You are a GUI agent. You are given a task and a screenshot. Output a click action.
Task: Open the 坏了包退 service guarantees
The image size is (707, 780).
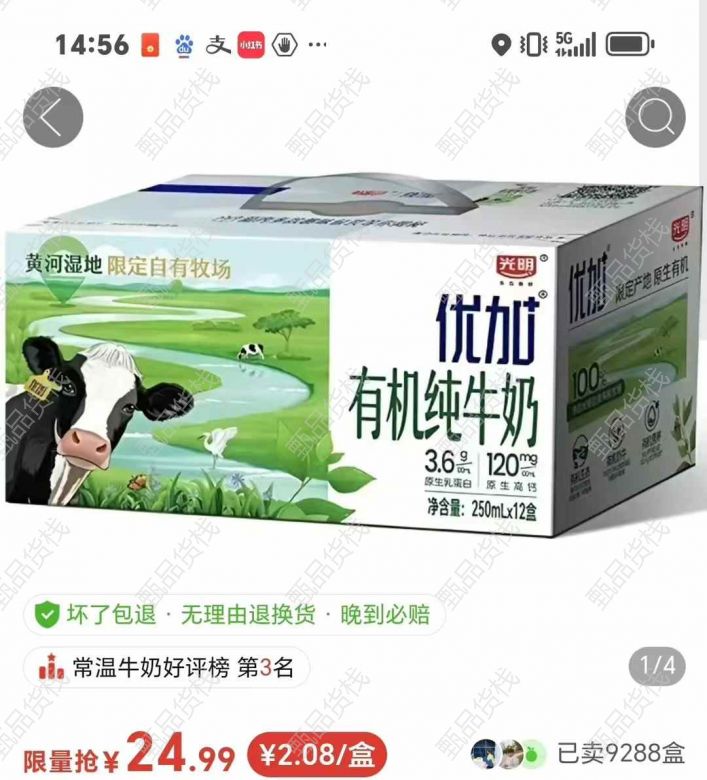pyautogui.click(x=233, y=614)
